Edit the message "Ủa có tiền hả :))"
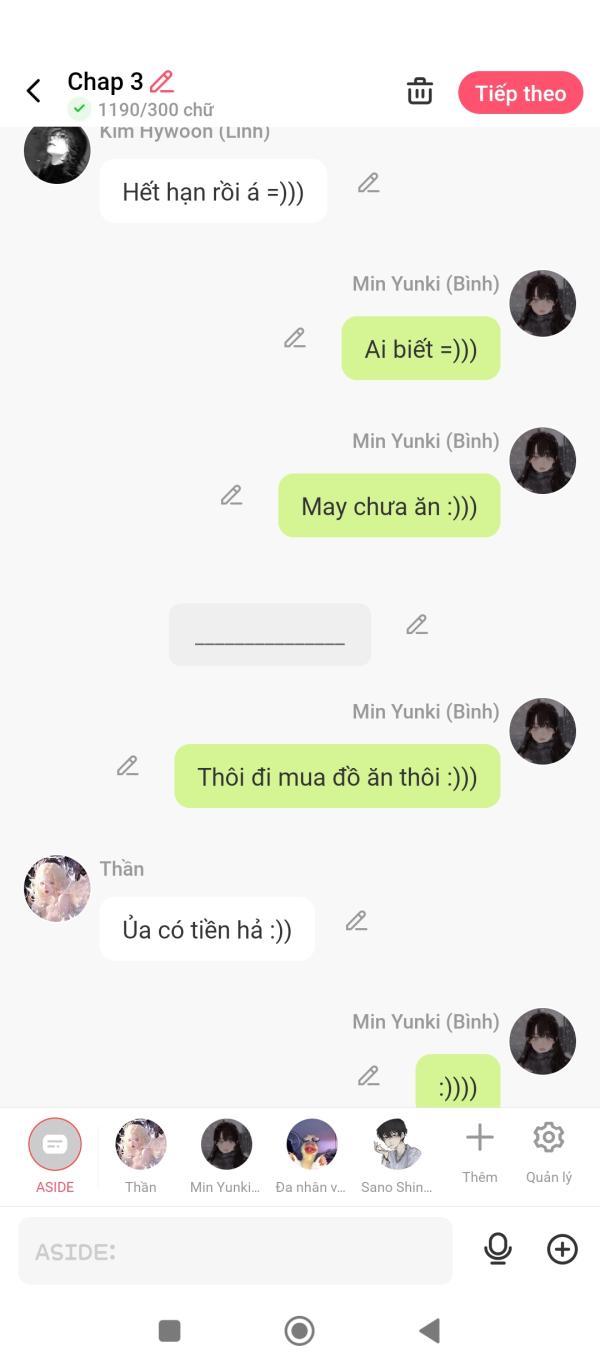Image resolution: width=600 pixels, height=1367 pixels. click(357, 921)
